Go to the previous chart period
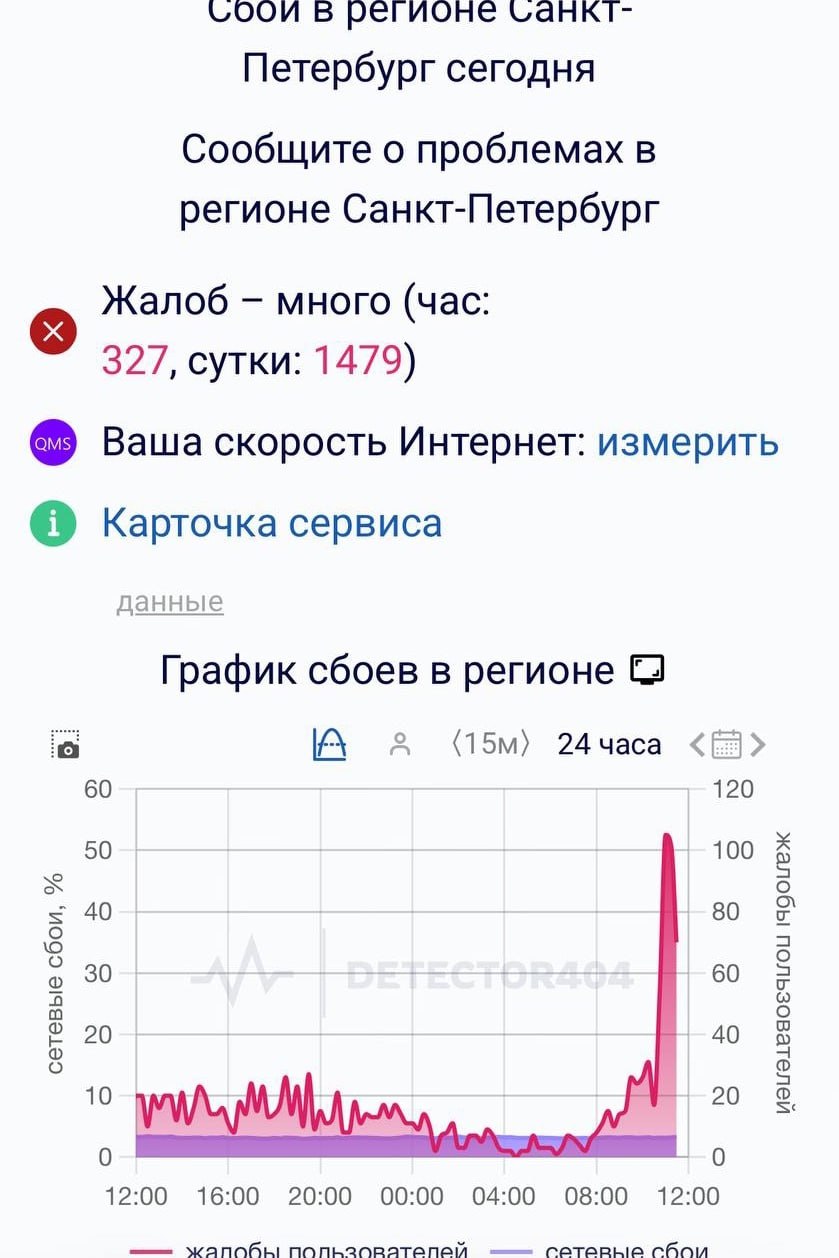839x1258 pixels. point(697,744)
